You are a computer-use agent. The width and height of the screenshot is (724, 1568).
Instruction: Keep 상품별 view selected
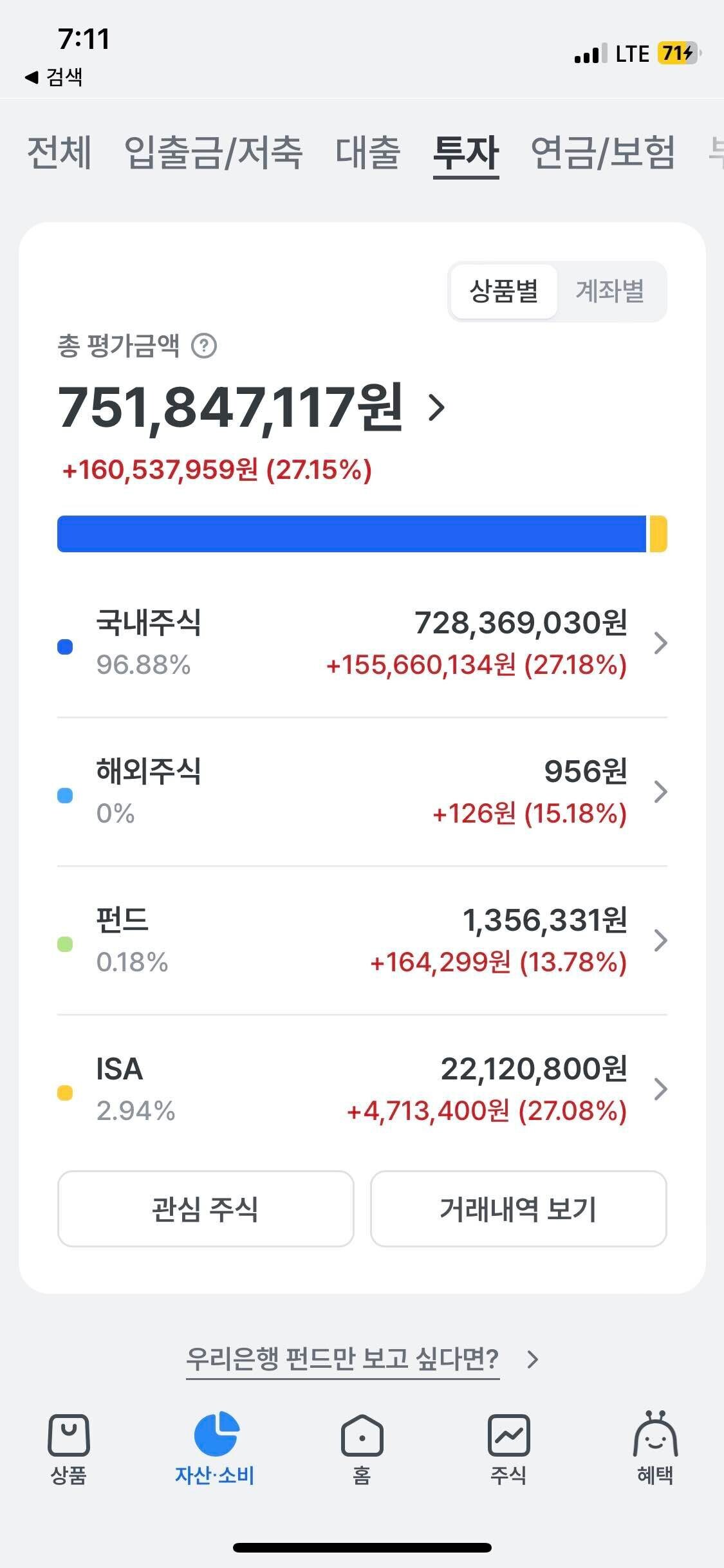point(503,291)
